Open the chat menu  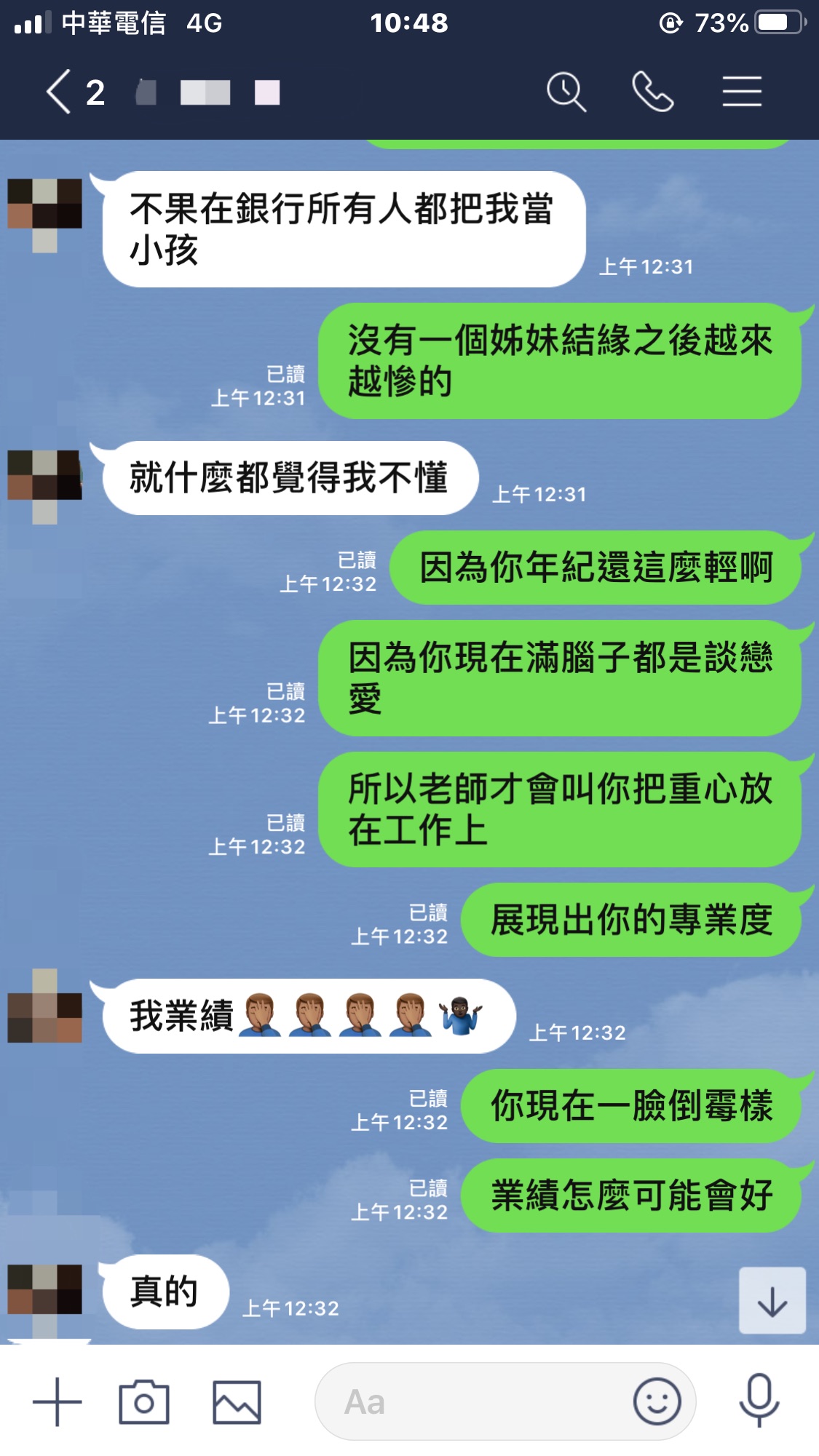point(741,92)
